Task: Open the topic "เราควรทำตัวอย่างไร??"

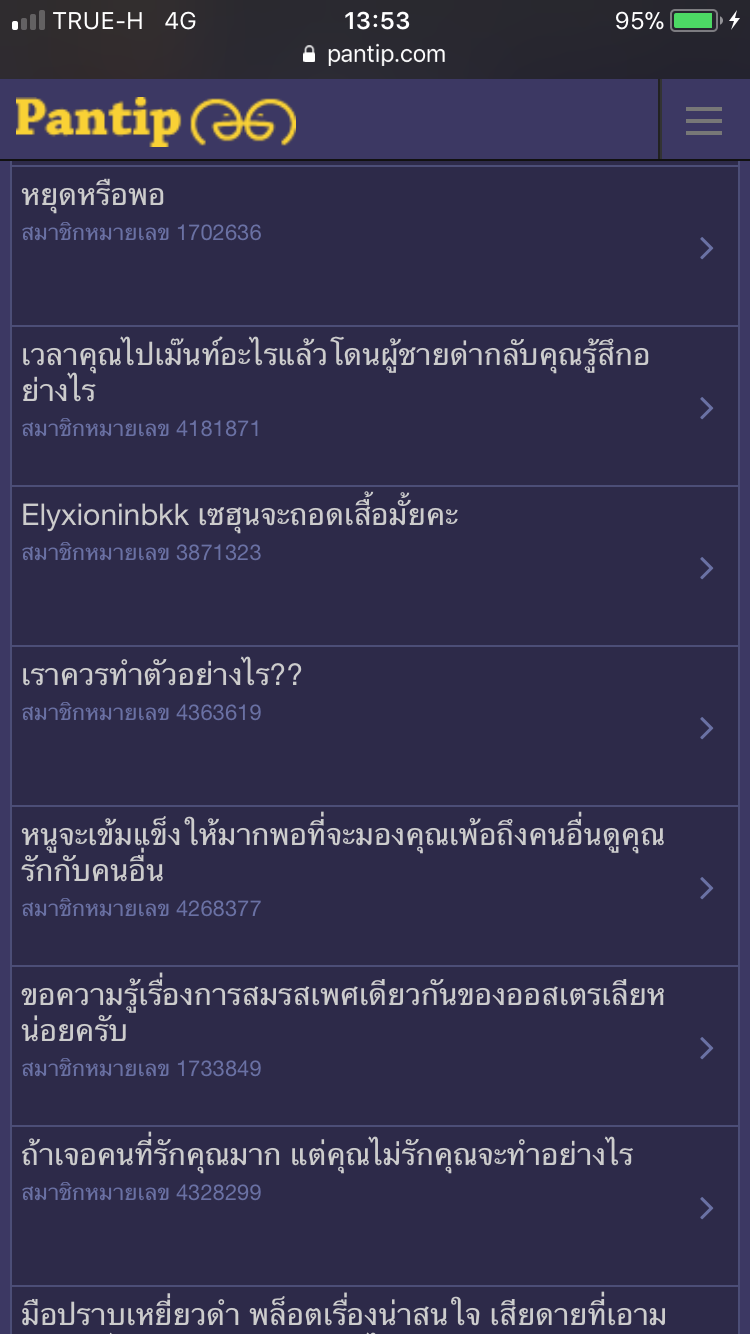Action: tap(374, 726)
